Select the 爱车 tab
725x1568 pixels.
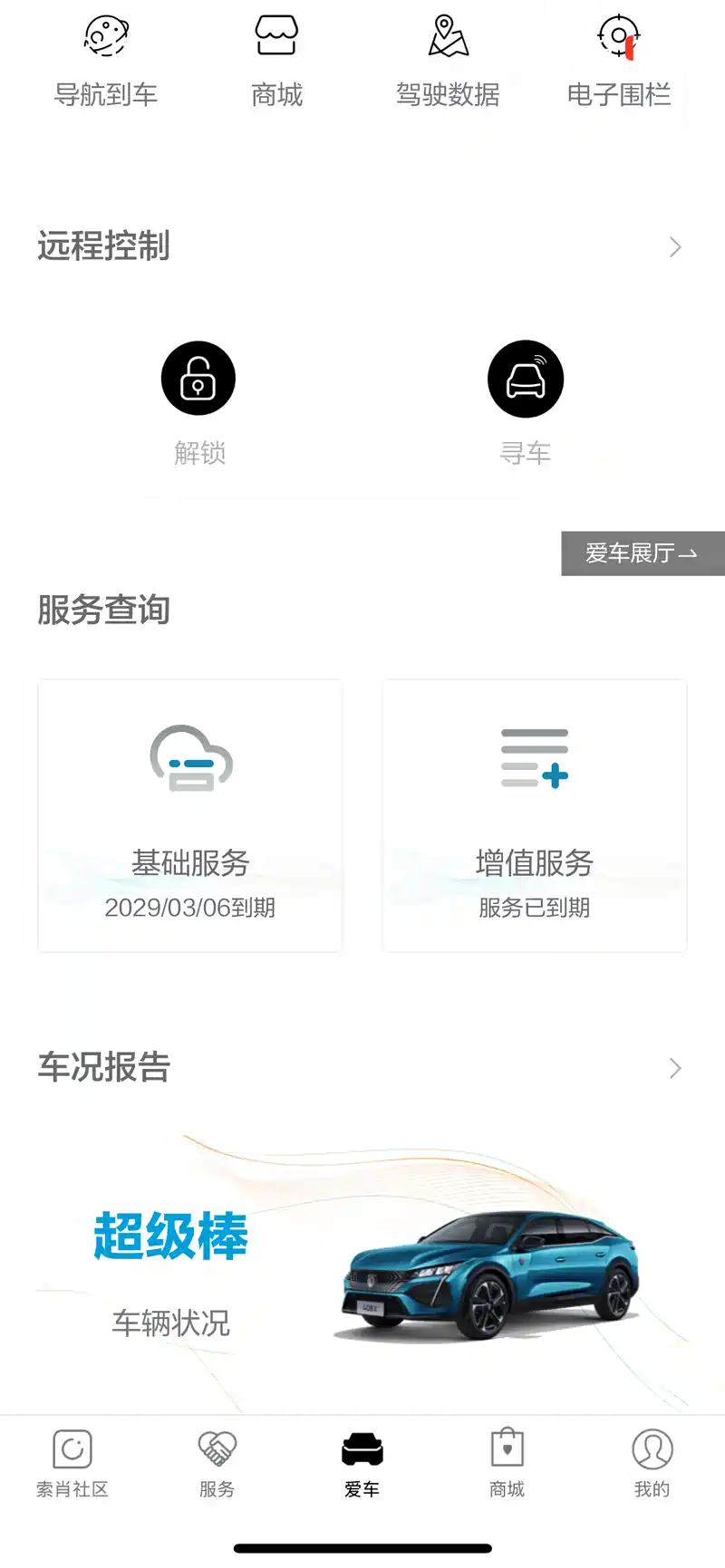[x=362, y=1464]
